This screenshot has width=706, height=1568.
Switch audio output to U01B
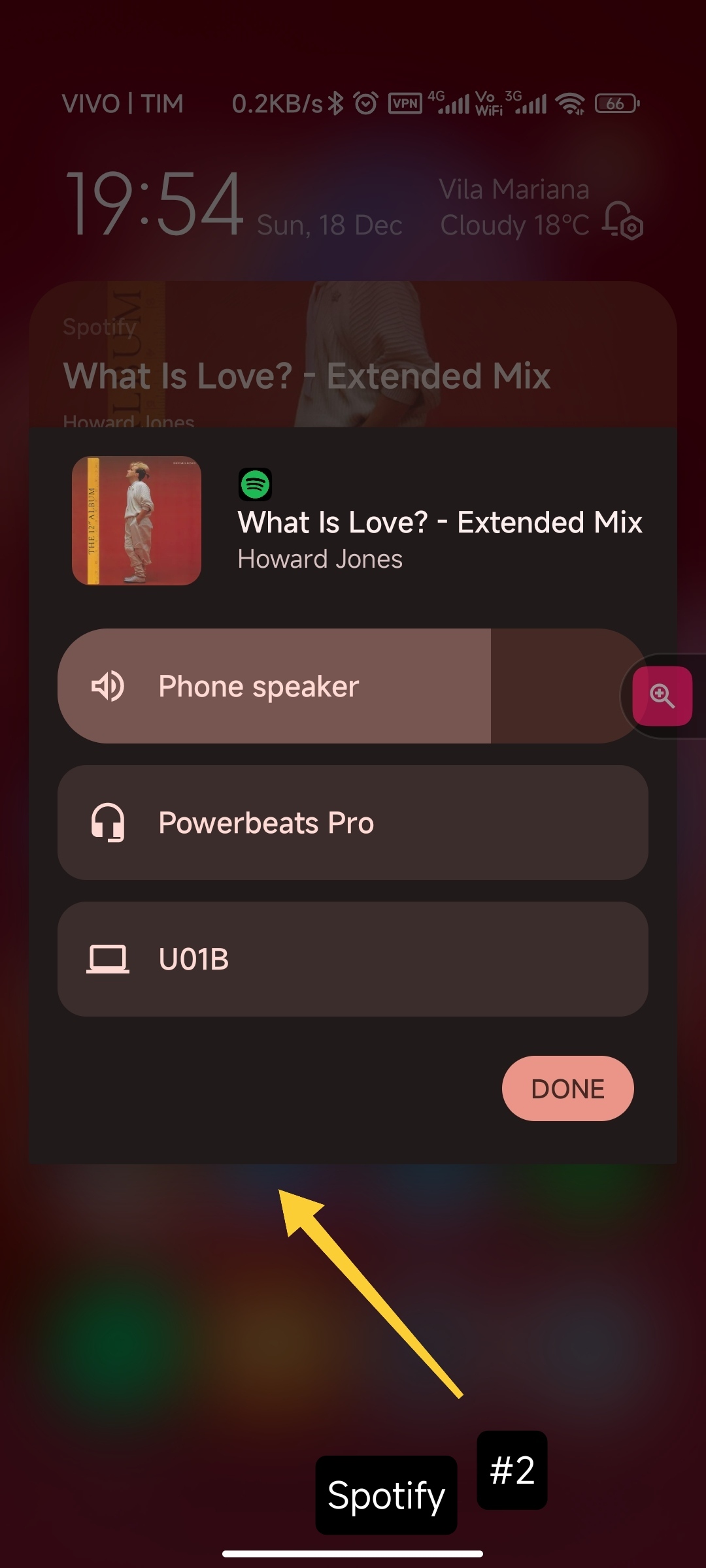[353, 959]
